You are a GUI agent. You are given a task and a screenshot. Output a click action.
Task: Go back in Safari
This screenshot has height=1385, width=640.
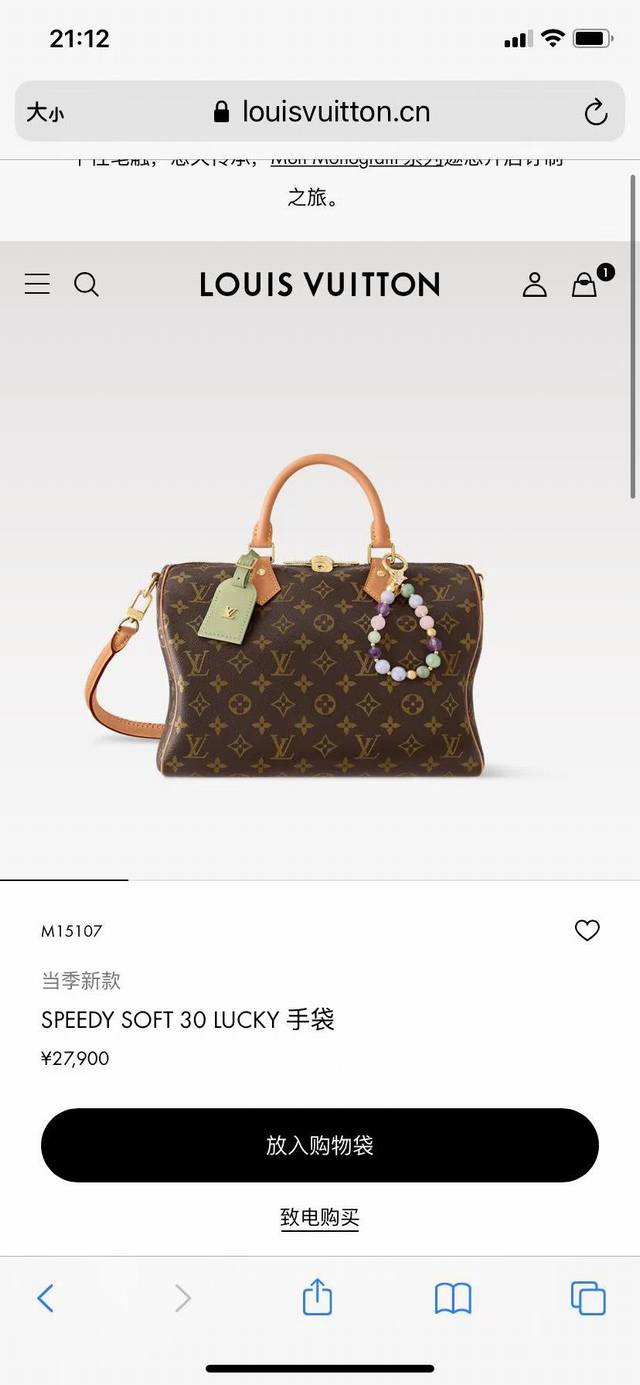[x=45, y=1298]
